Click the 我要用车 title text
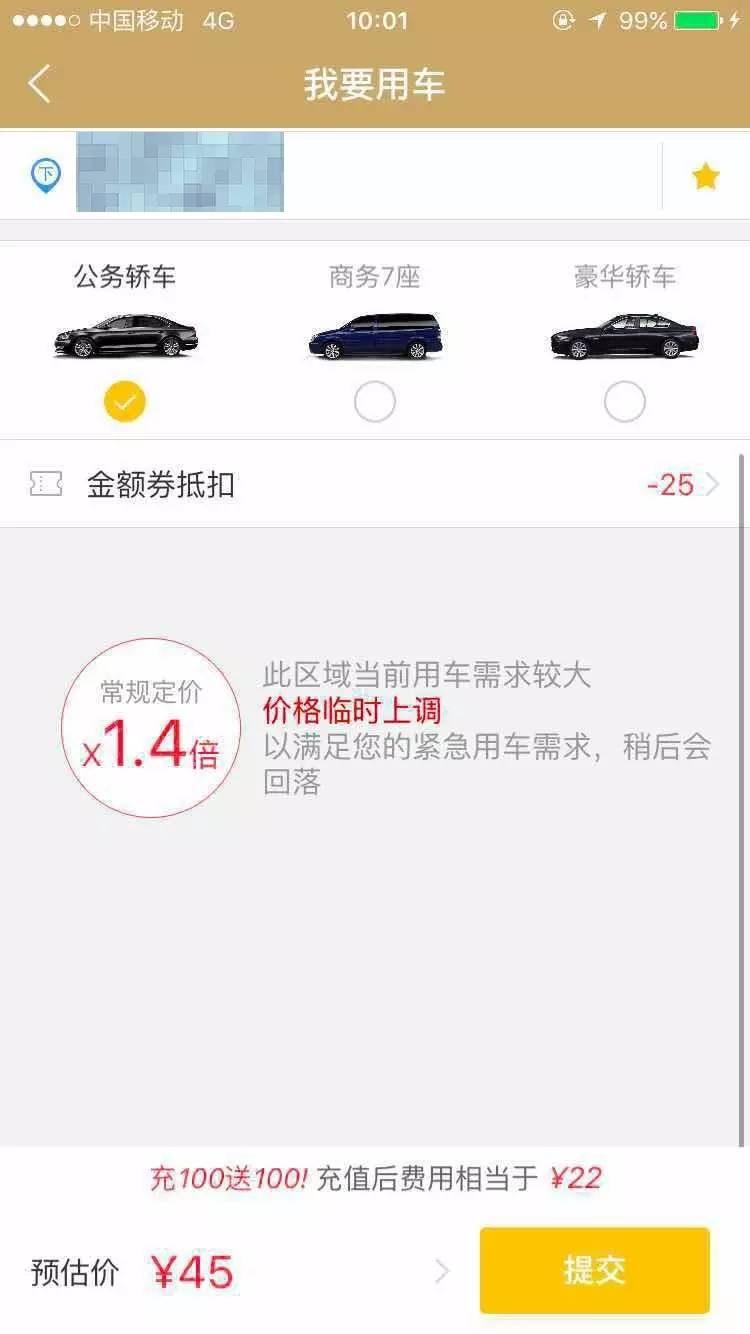Image resolution: width=750 pixels, height=1334 pixels. [x=375, y=85]
